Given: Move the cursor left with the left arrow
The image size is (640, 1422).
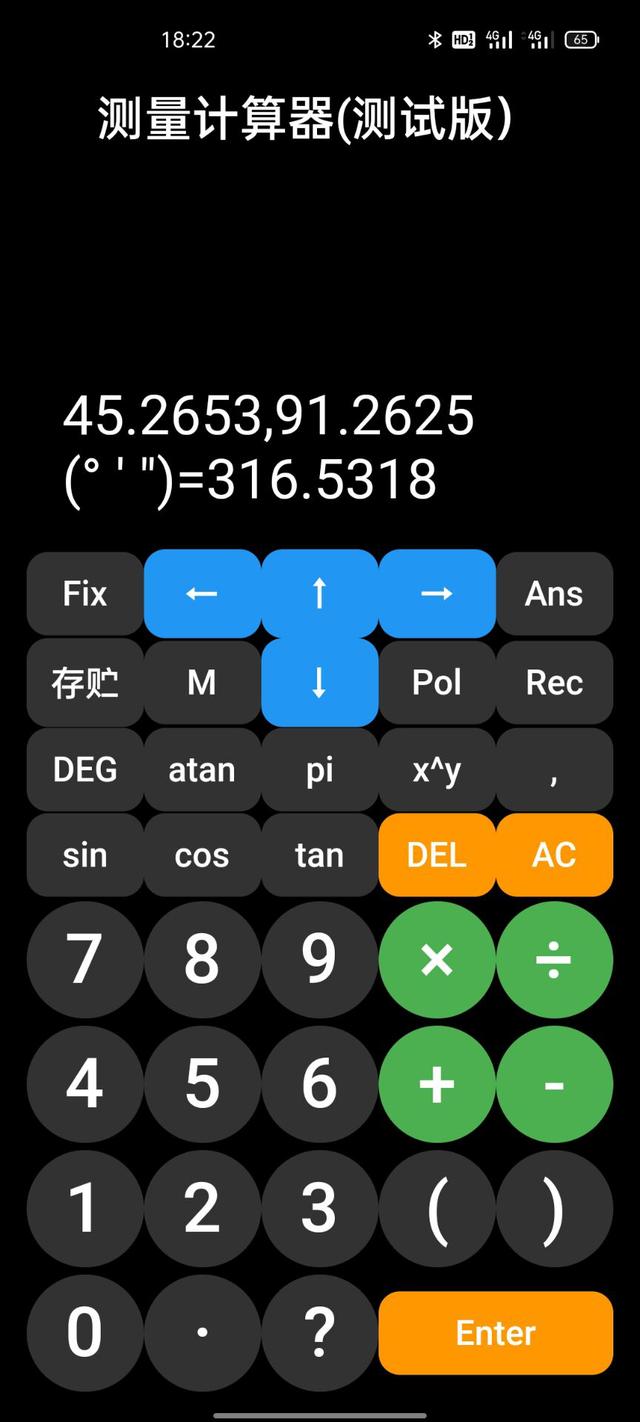Looking at the screenshot, I should 202,594.
